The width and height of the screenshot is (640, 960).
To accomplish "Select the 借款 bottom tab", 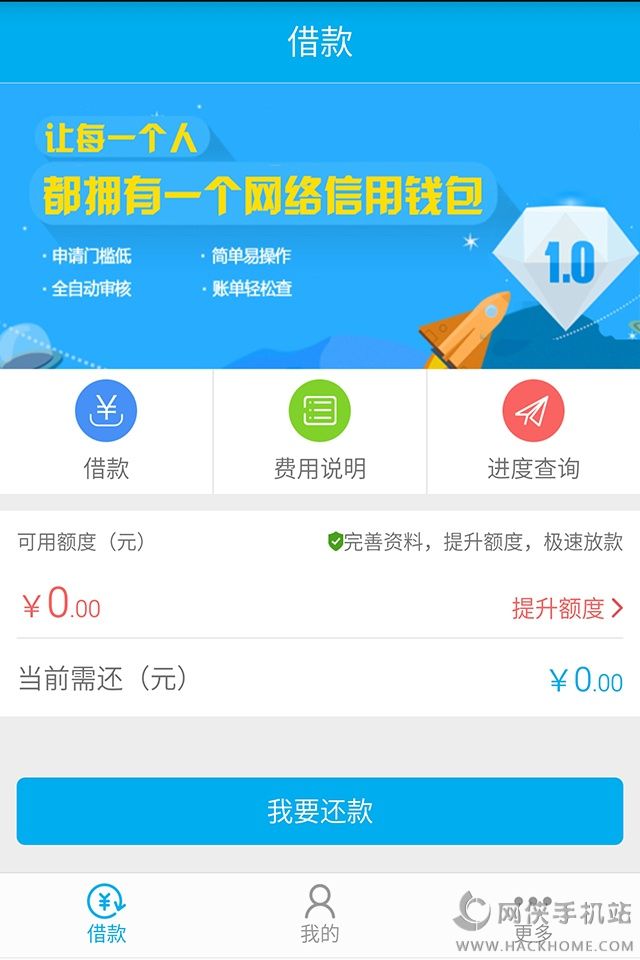I will pos(106,915).
